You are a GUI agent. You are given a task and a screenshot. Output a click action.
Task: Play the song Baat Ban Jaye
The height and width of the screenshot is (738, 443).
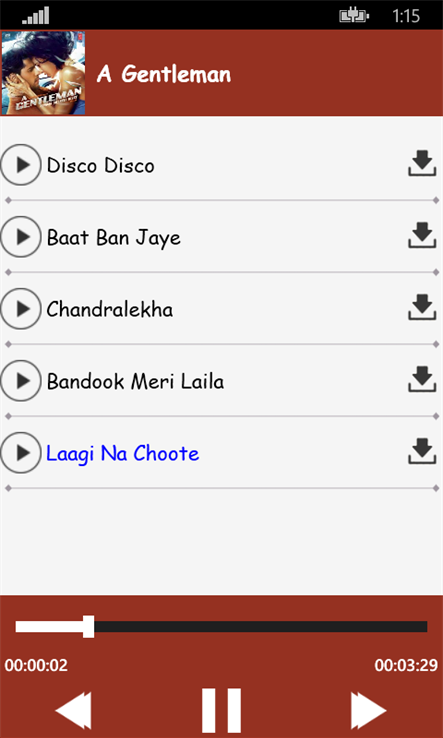tap(21, 237)
